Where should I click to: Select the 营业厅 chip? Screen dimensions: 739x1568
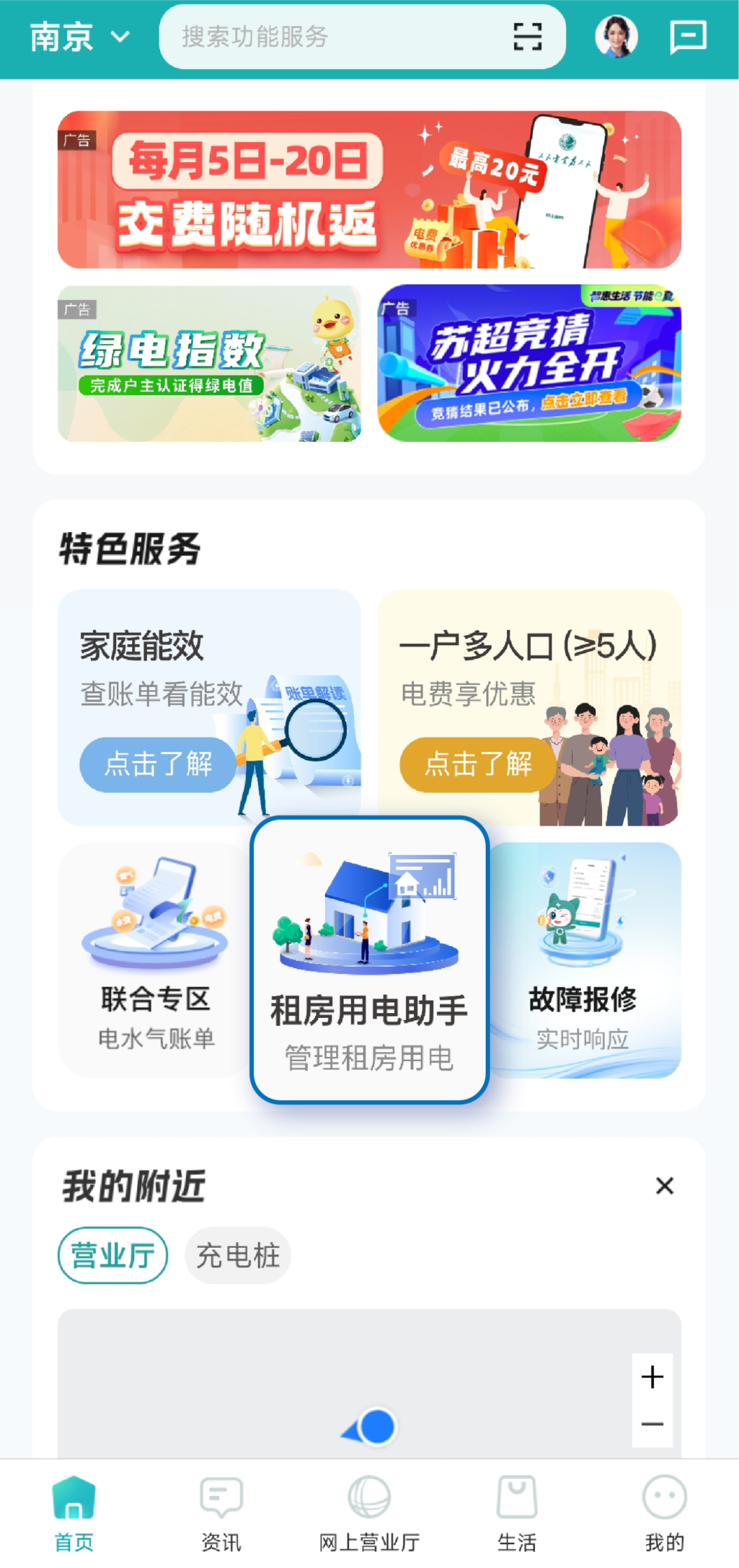113,1255
